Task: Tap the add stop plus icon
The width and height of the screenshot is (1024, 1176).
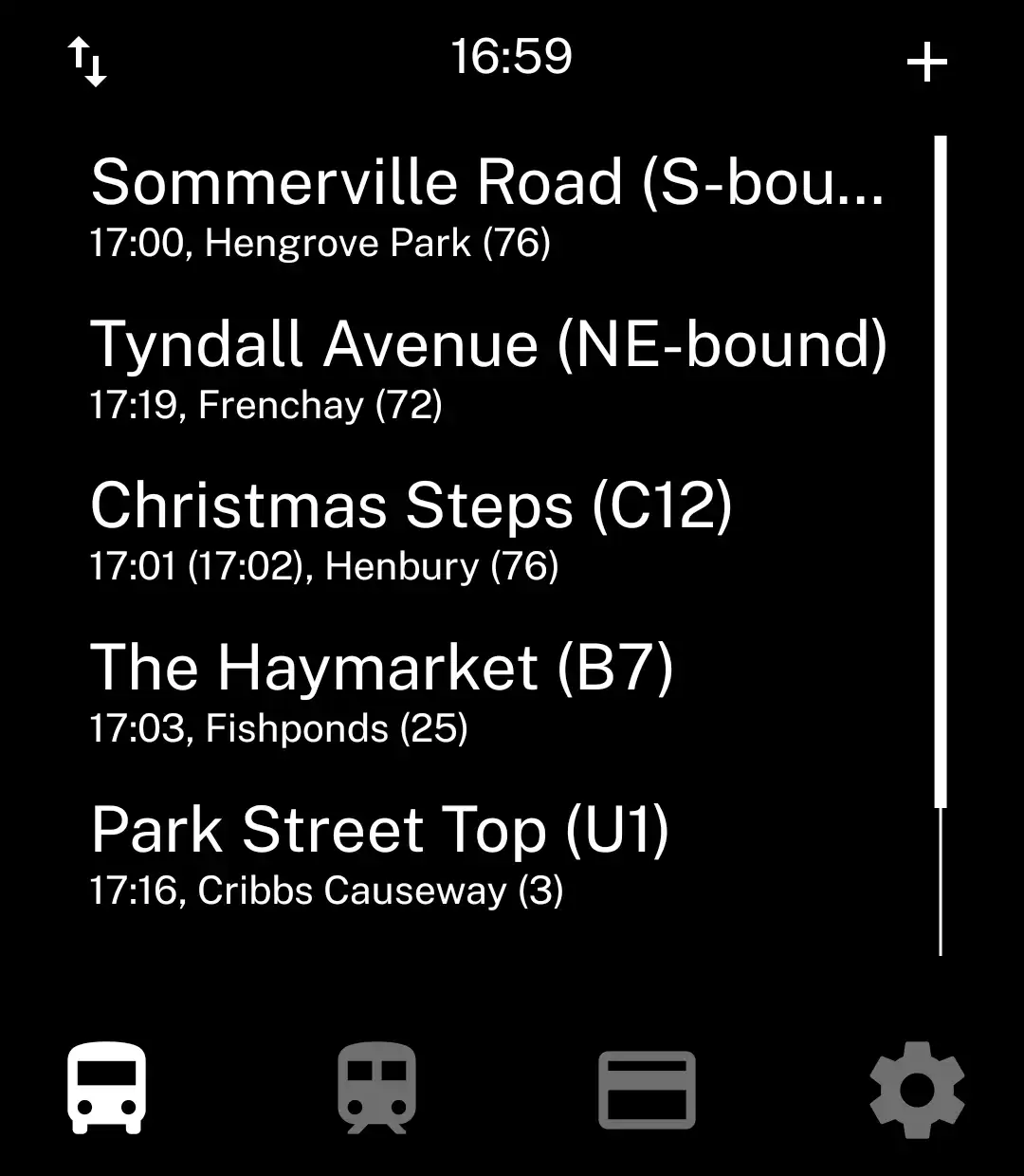Action: [928, 59]
